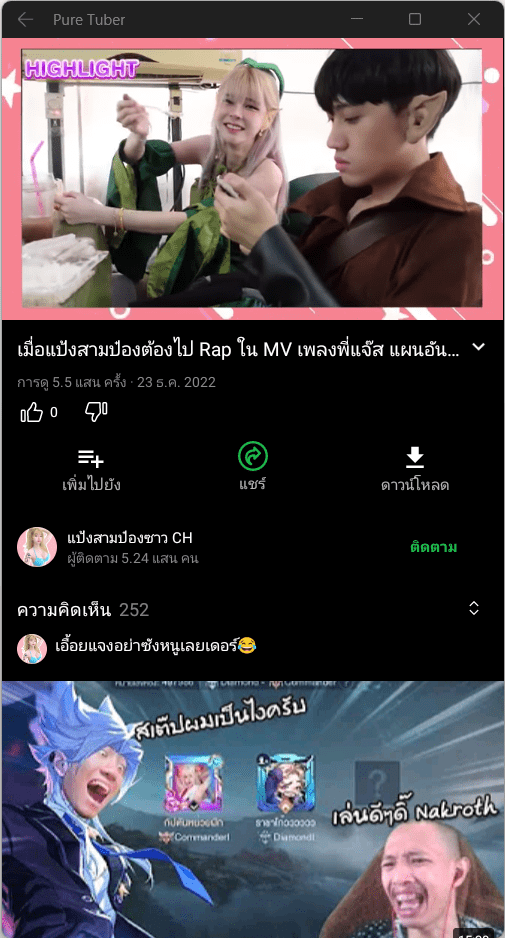Open the Nakroth suggested video thumbnail
Screen dimensions: 505x938
pos(252,809)
